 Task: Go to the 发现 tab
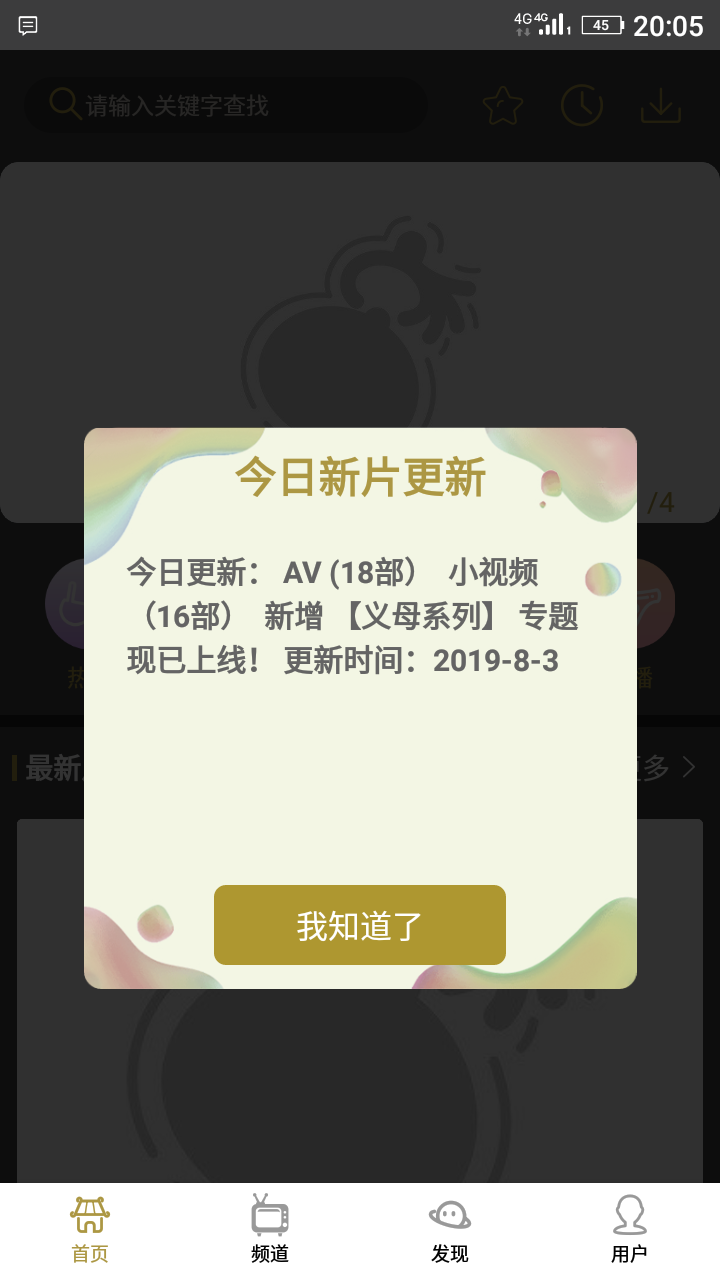pos(450,1230)
